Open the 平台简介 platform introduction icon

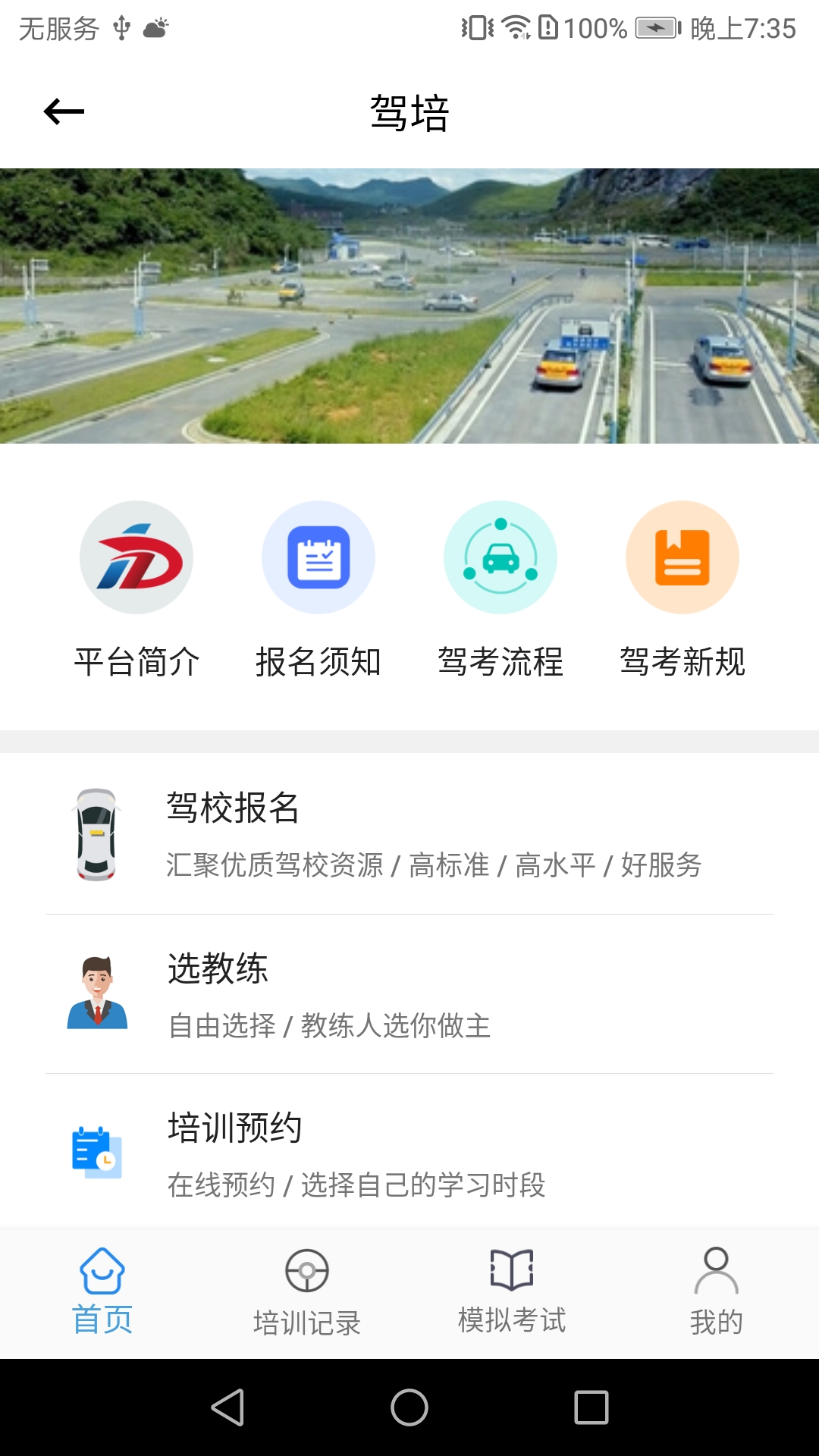[x=136, y=557]
